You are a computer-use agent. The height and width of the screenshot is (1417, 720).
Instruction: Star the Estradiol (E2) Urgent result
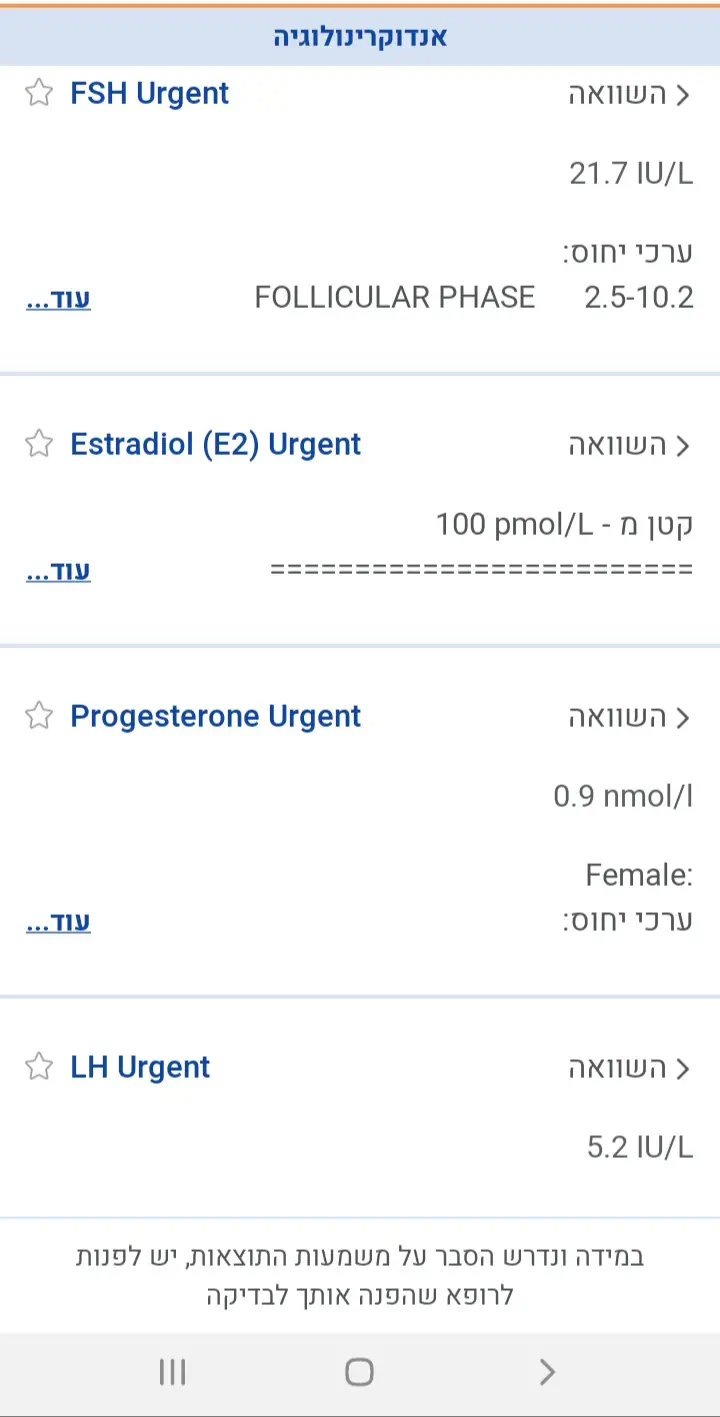click(38, 444)
